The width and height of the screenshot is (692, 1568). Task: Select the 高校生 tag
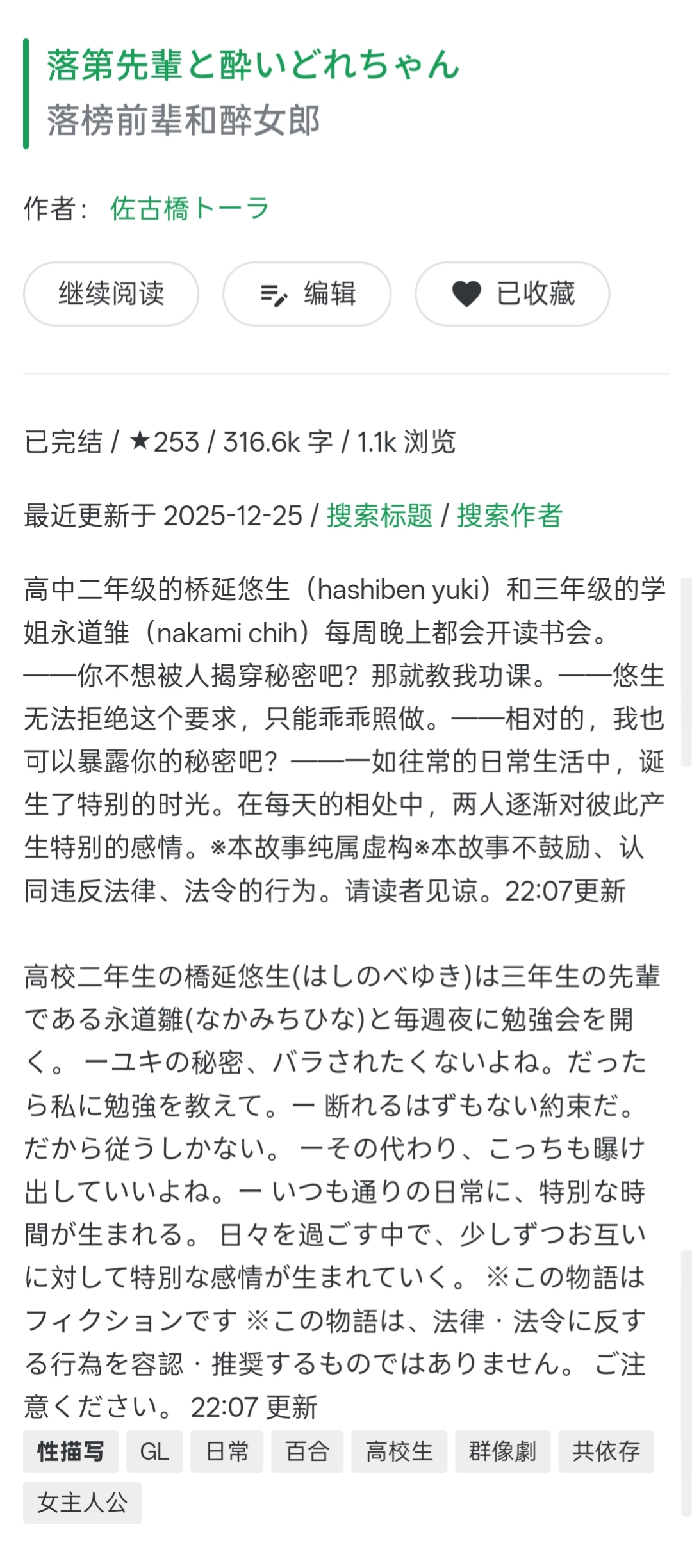click(399, 1451)
